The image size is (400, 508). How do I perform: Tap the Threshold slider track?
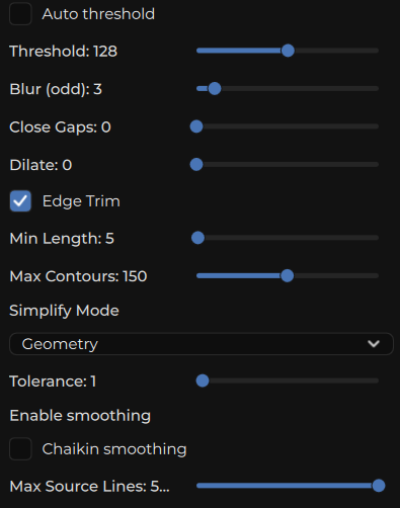[287, 51]
